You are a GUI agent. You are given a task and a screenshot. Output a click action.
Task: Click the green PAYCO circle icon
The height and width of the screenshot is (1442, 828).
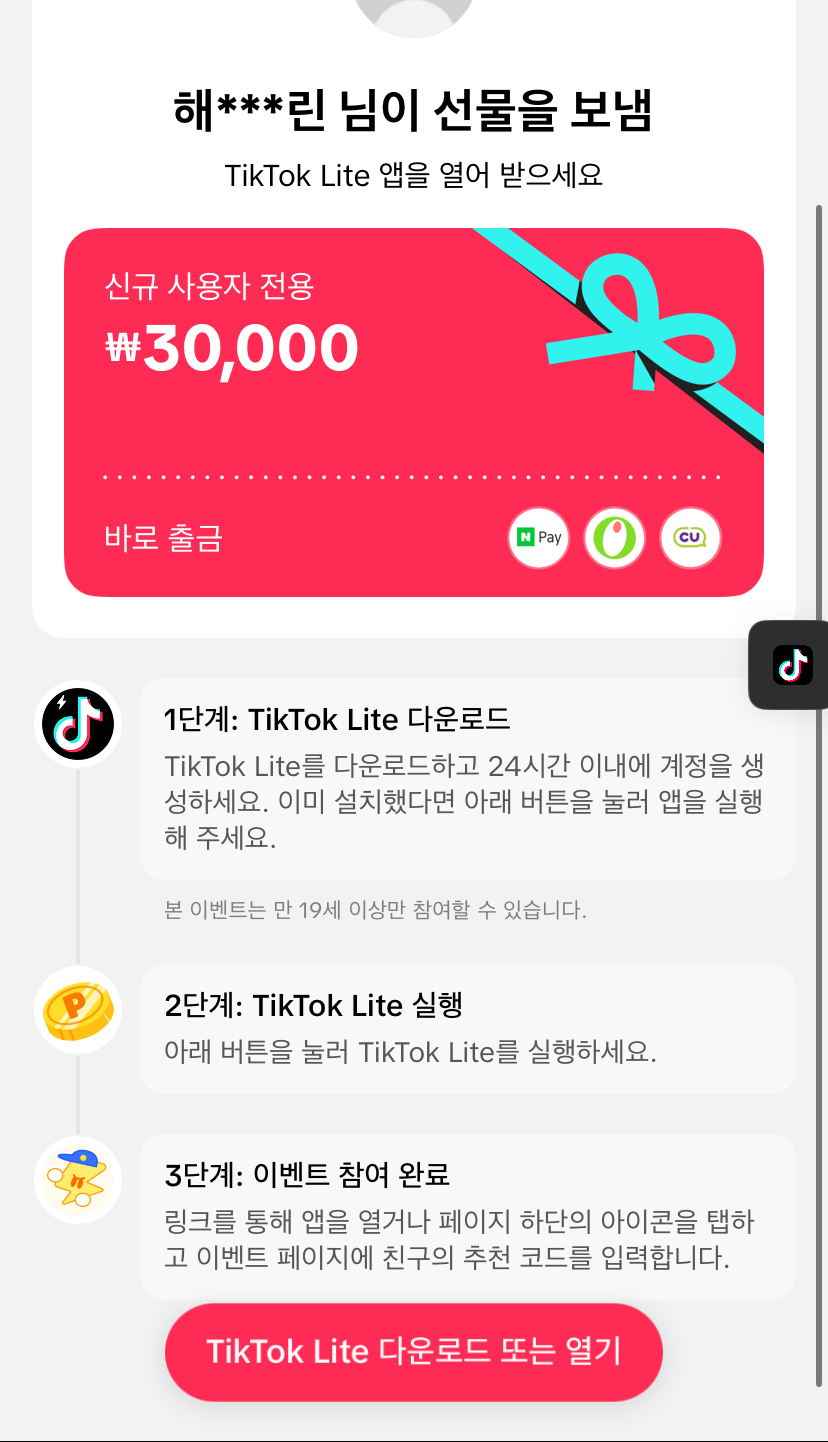(x=614, y=537)
